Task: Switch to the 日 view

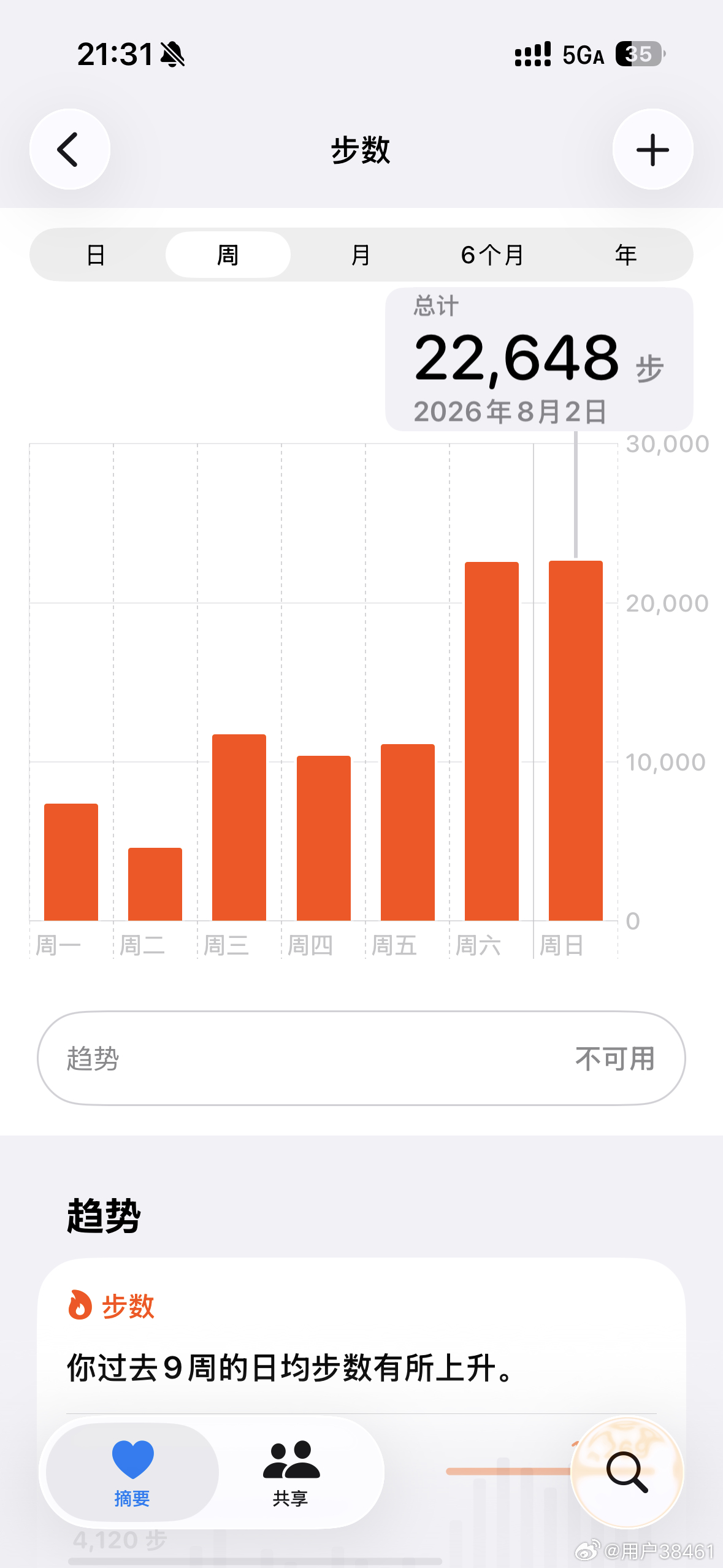Action: point(96,255)
